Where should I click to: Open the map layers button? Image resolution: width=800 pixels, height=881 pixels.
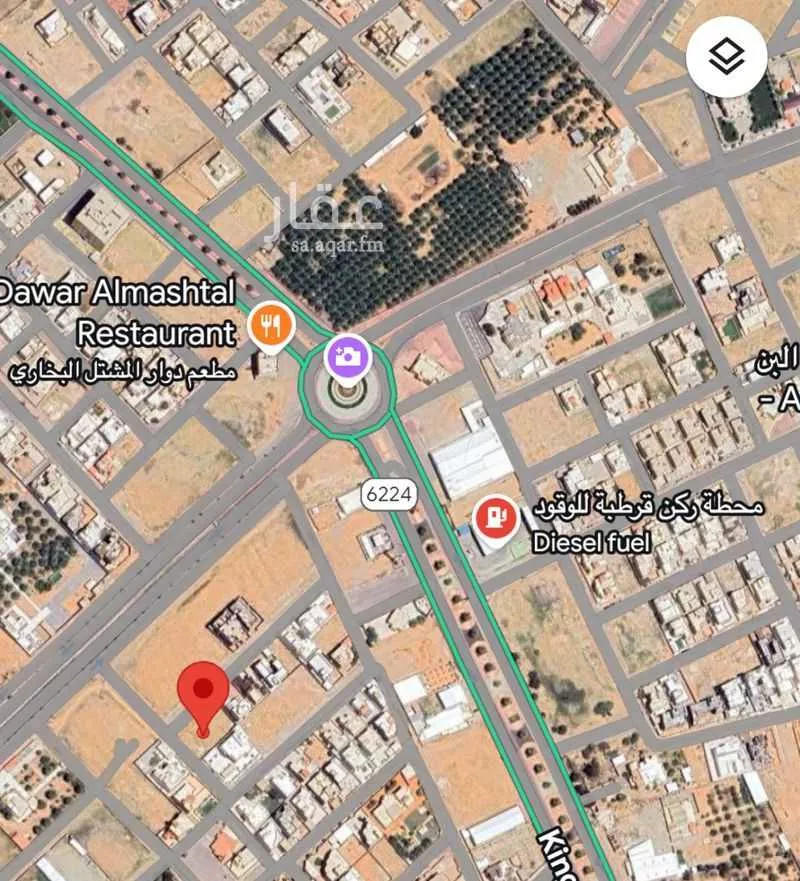click(727, 57)
